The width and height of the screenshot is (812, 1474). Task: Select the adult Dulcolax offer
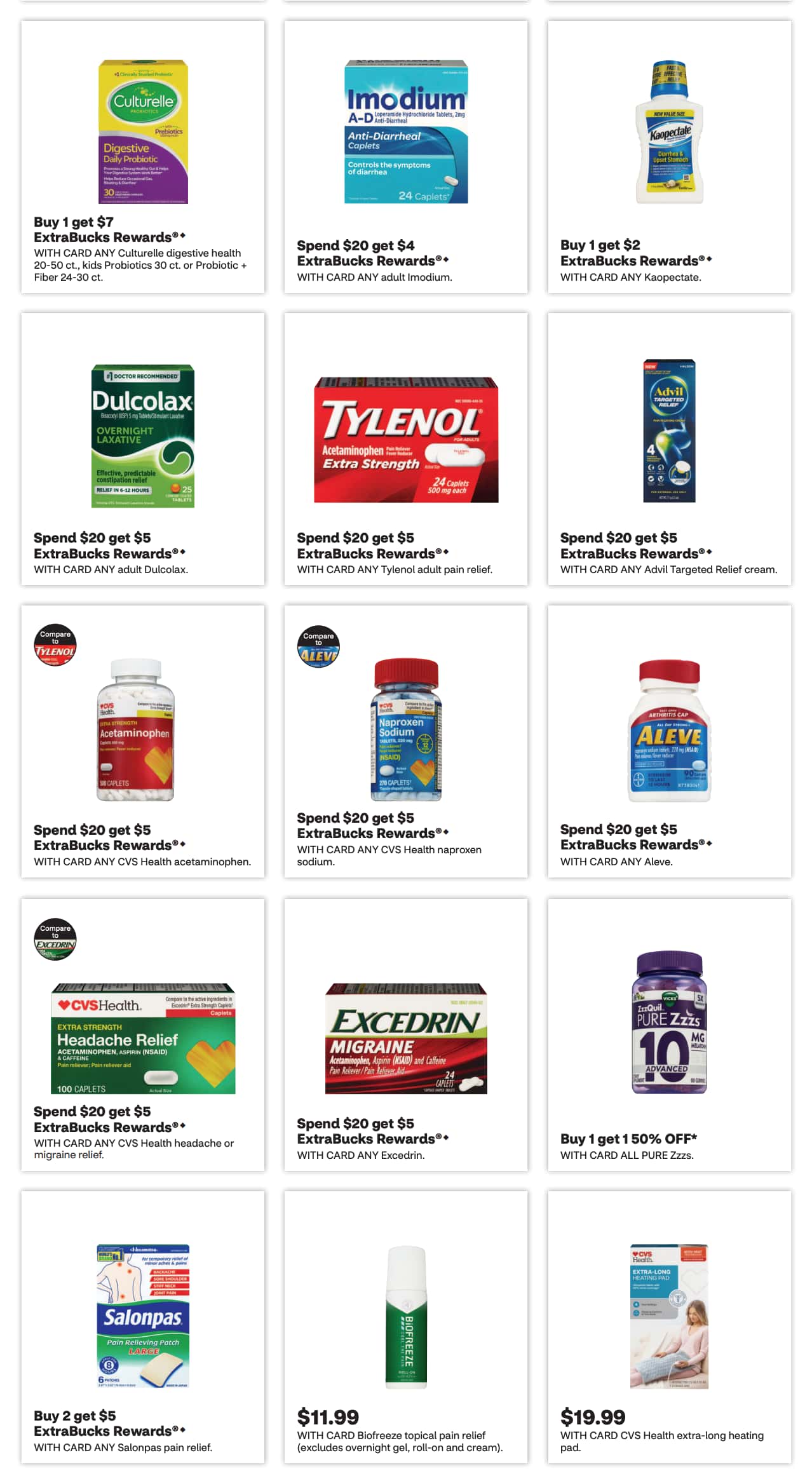(142, 449)
